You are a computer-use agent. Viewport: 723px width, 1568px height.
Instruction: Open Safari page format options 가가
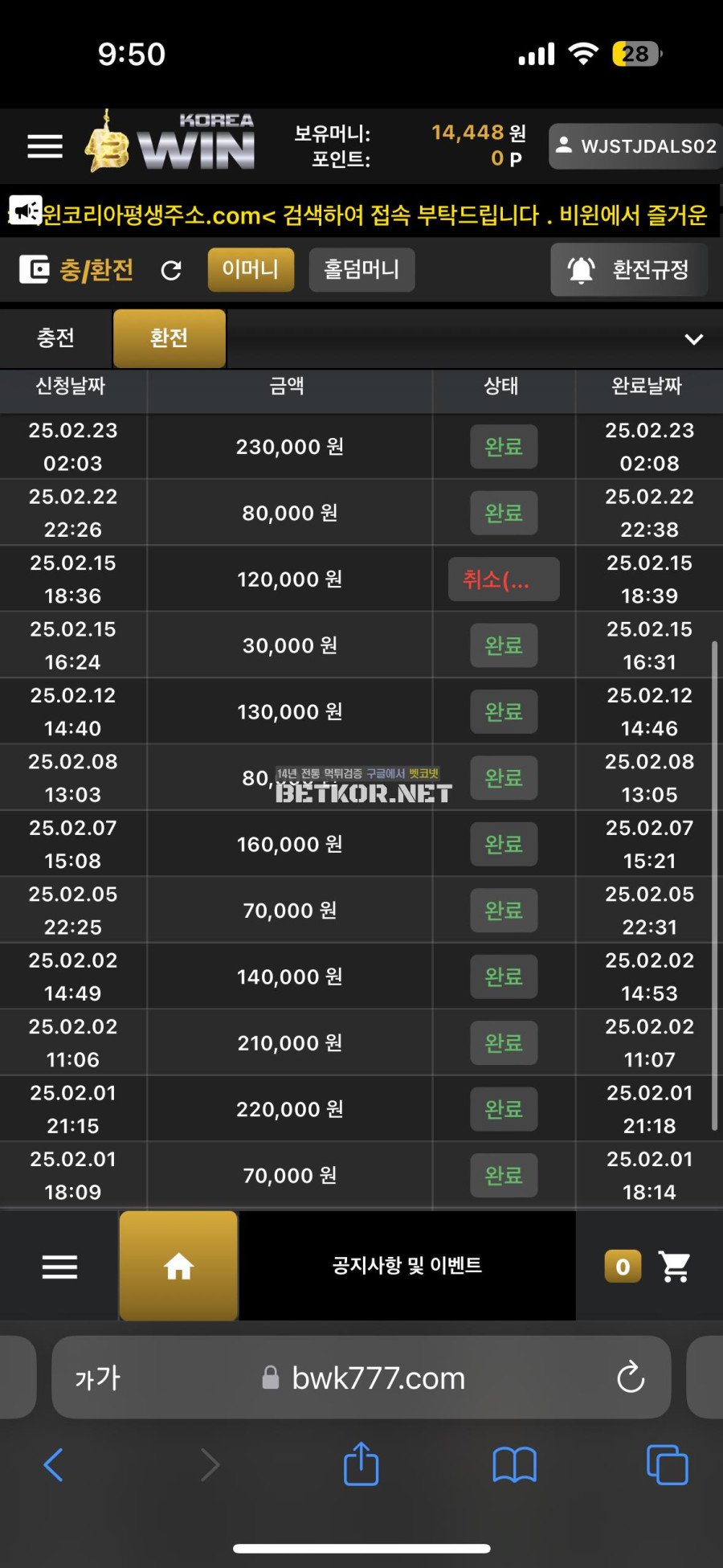[97, 1378]
